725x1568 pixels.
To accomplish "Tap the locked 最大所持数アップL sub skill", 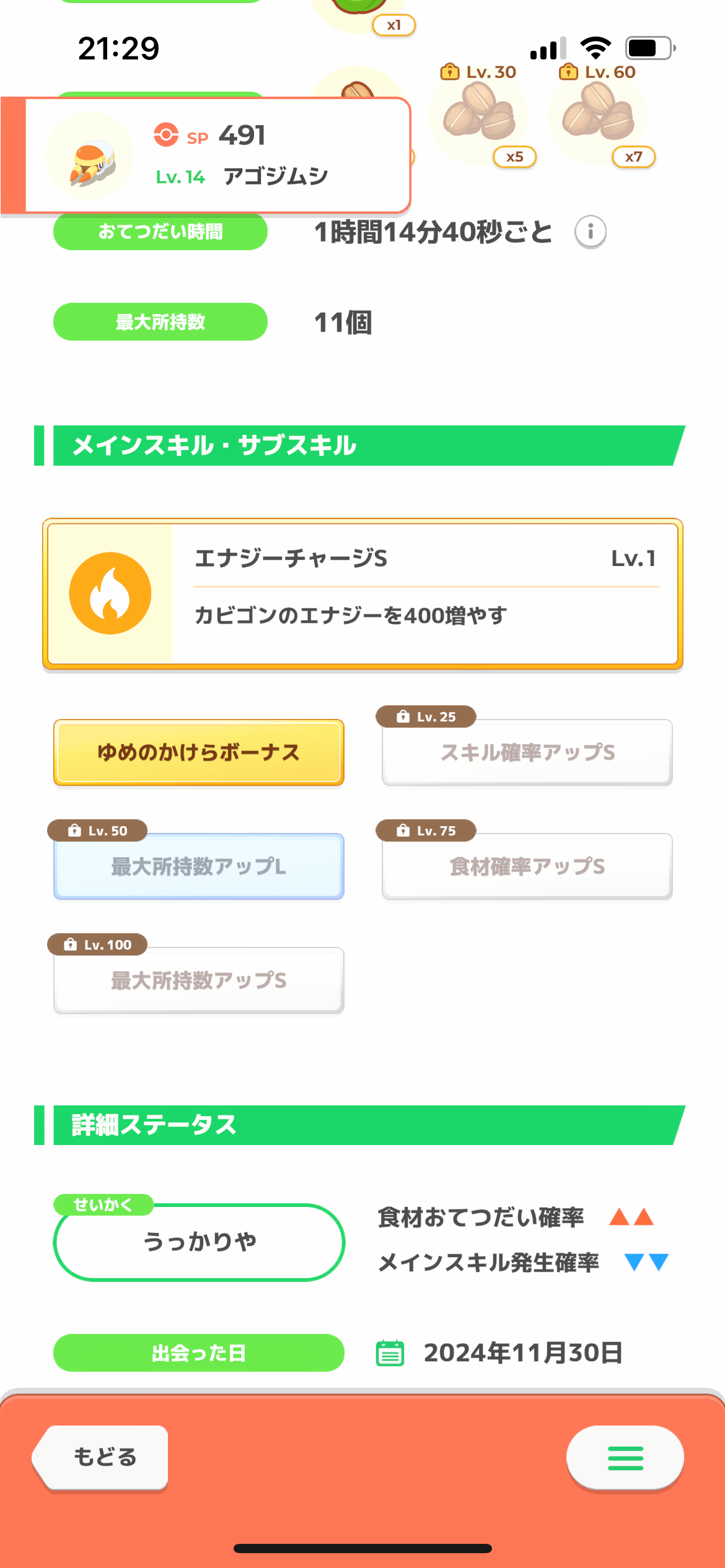I will [x=198, y=866].
